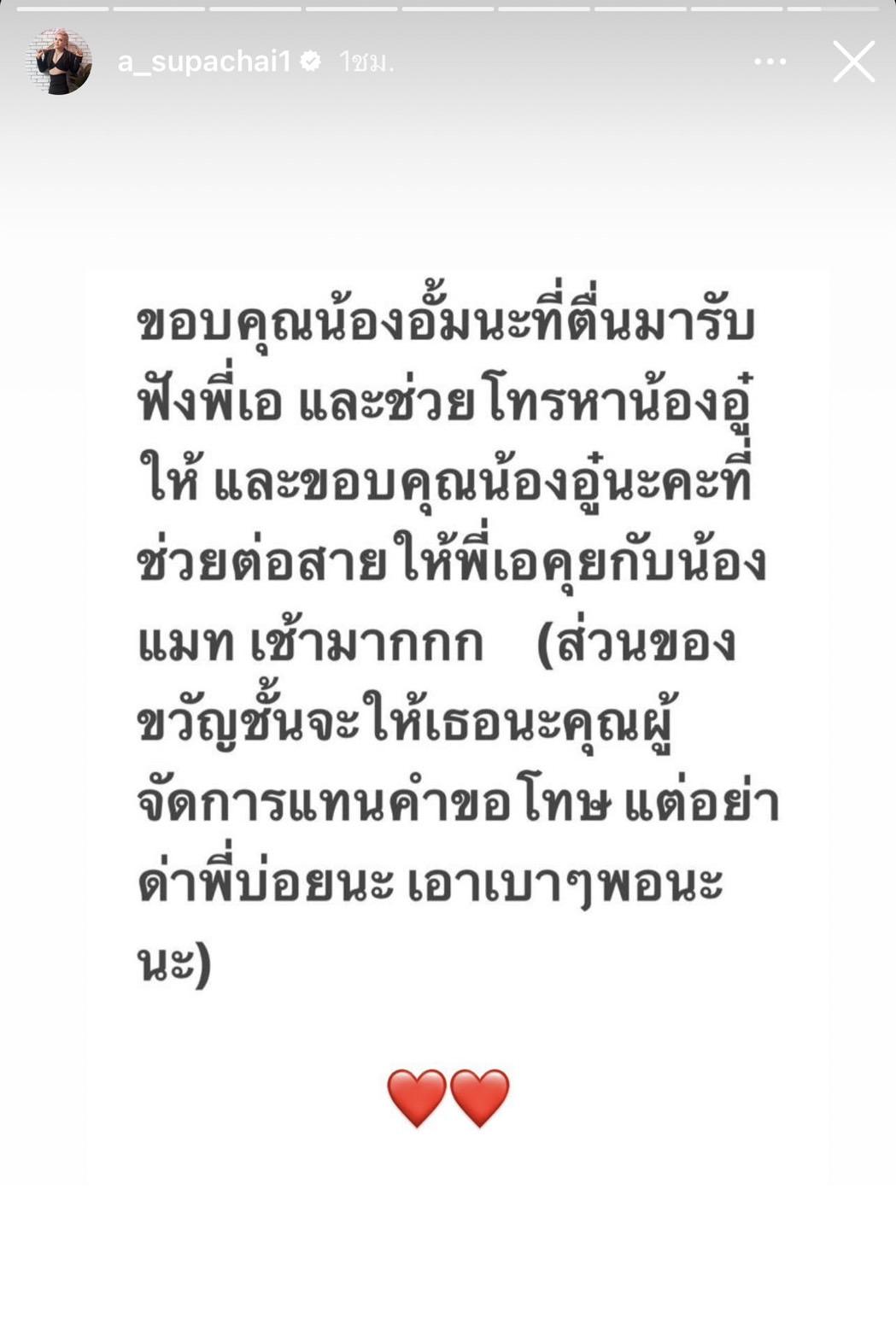The height and width of the screenshot is (1335, 896).
Task: Open the three-dot story options menu
Action: pos(770,61)
